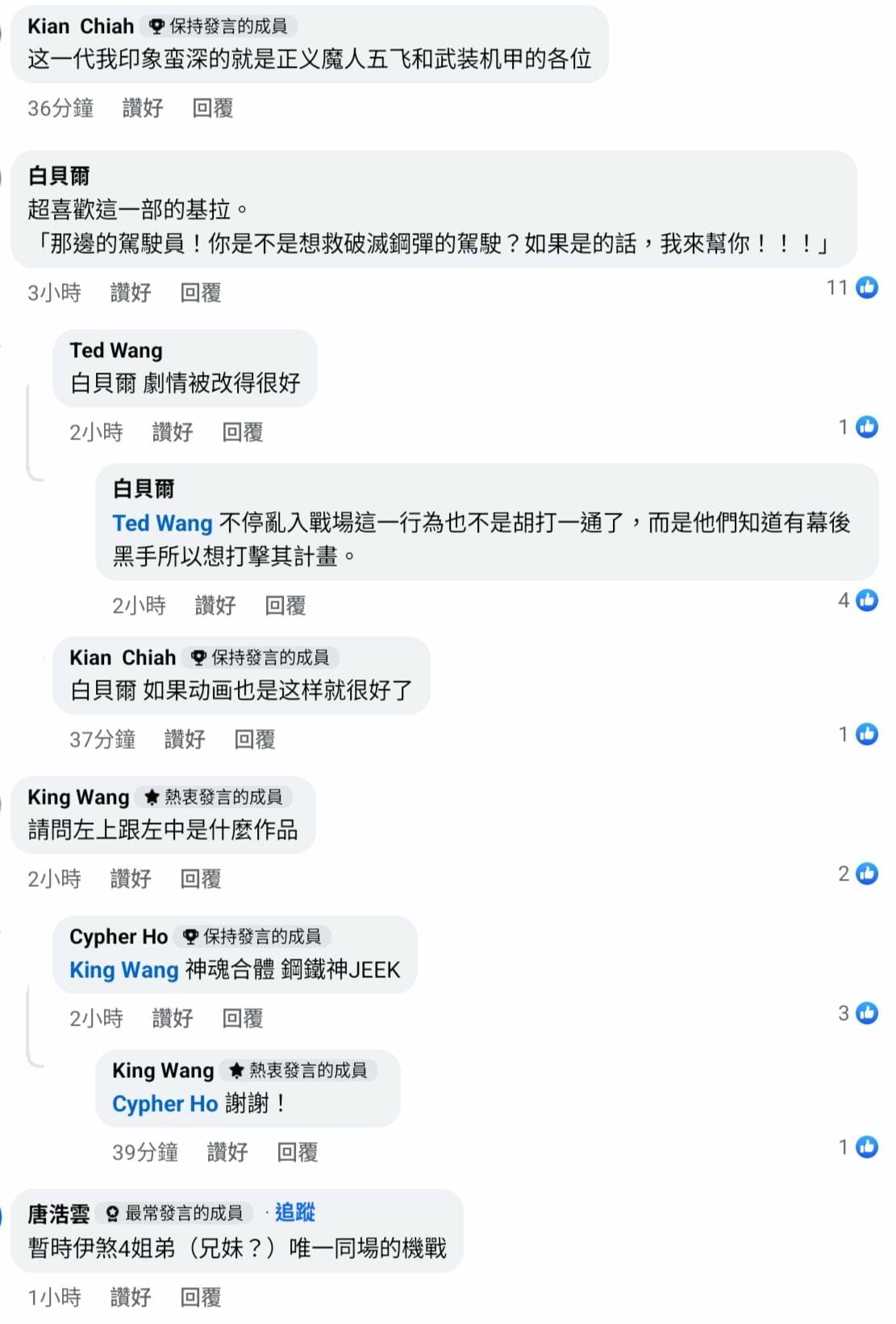Open Ted Wang's profile from his comment

[x=116, y=351]
